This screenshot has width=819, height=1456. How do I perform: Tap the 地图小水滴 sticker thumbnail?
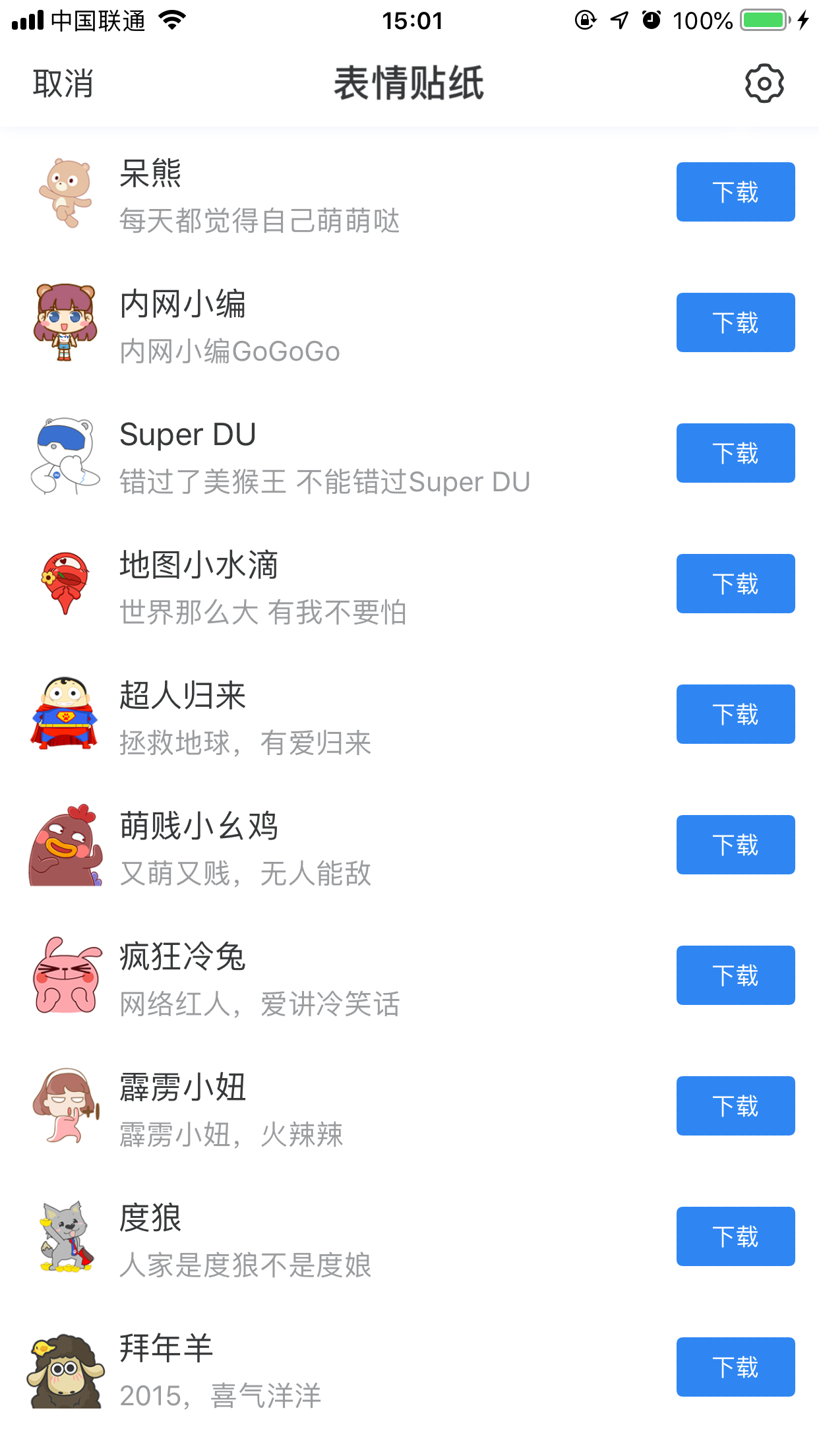click(x=66, y=584)
